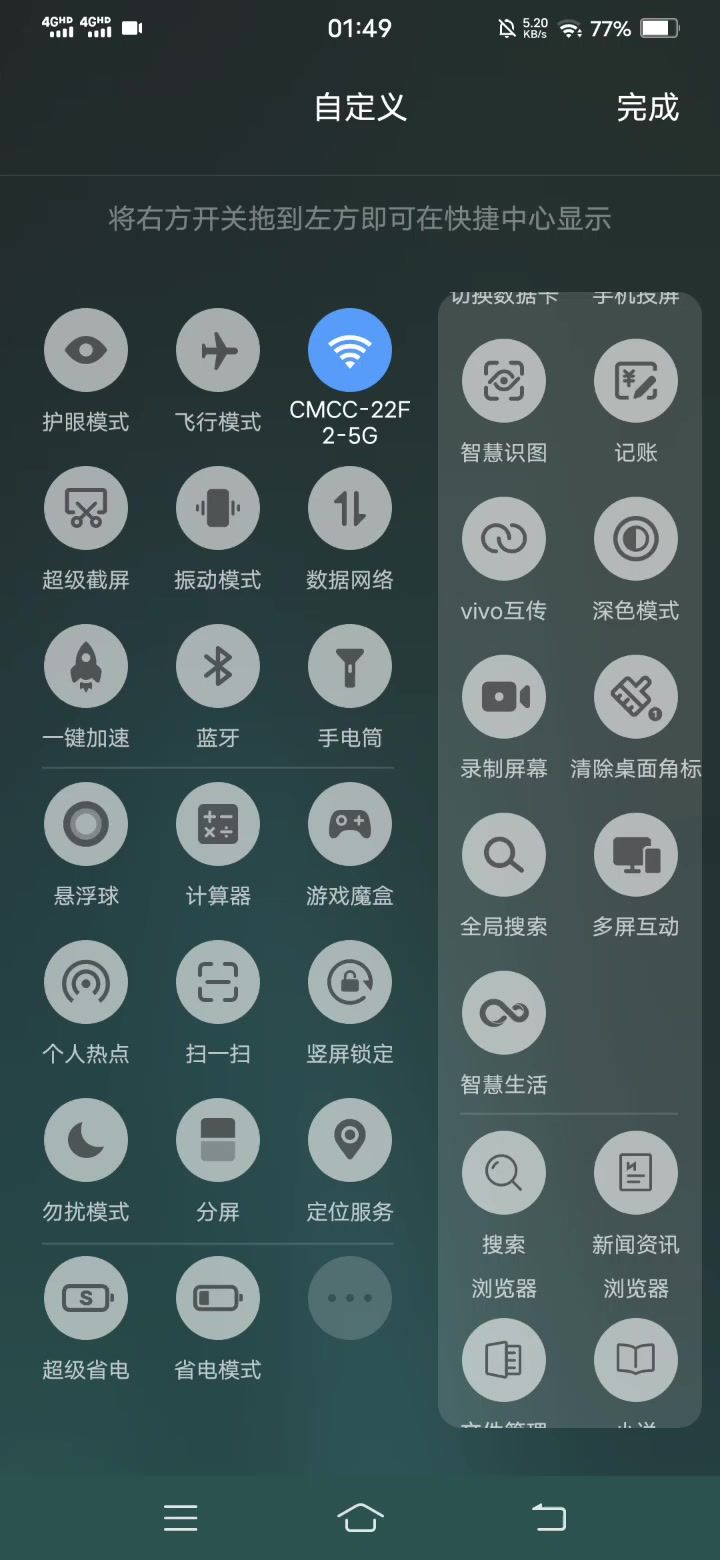Tap the 定位服务 location services icon

[x=350, y=1141]
